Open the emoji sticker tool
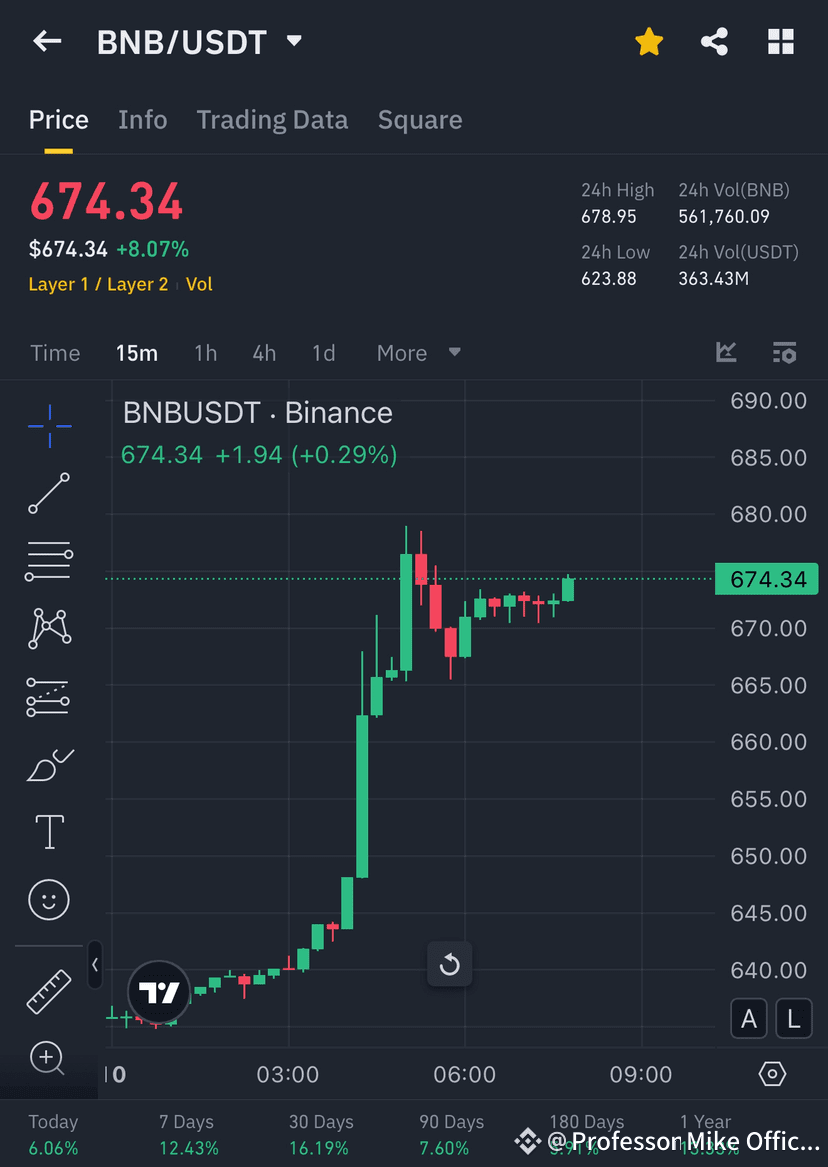This screenshot has height=1167, width=828. (48, 899)
